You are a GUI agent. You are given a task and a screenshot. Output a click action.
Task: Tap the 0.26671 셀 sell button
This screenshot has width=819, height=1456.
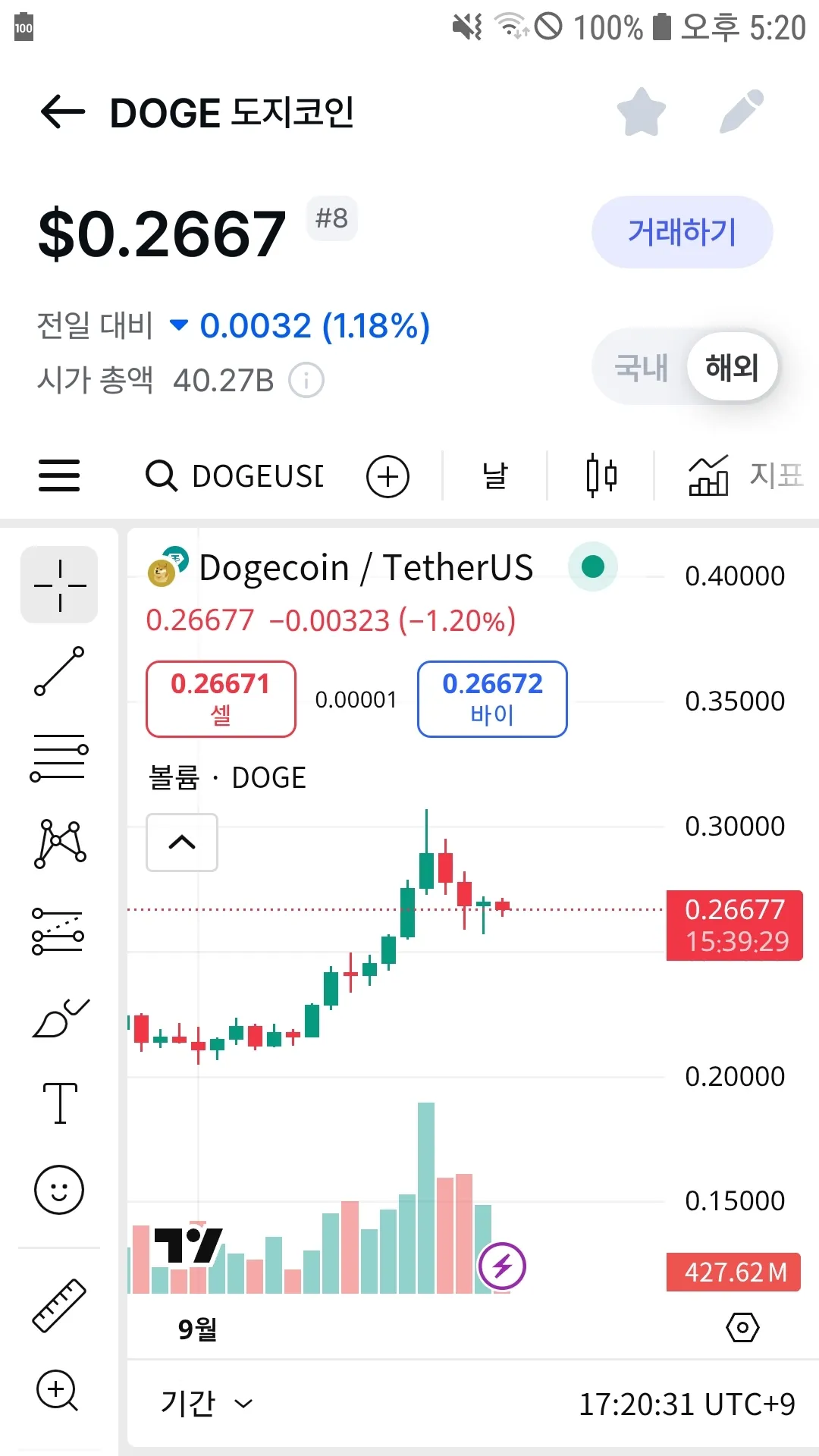pos(221,698)
